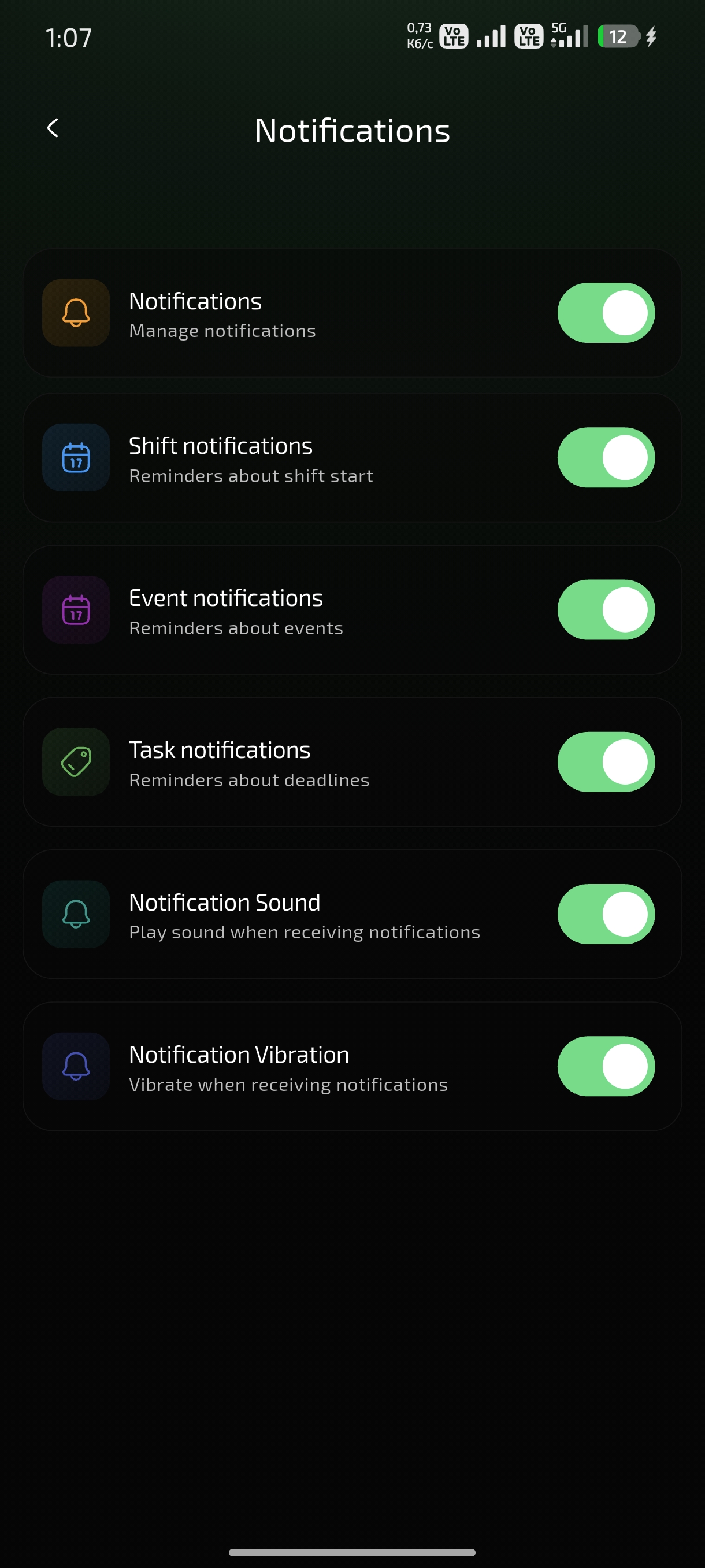The width and height of the screenshot is (705, 1568).
Task: Click the charging lightning icon
Action: coord(651,36)
